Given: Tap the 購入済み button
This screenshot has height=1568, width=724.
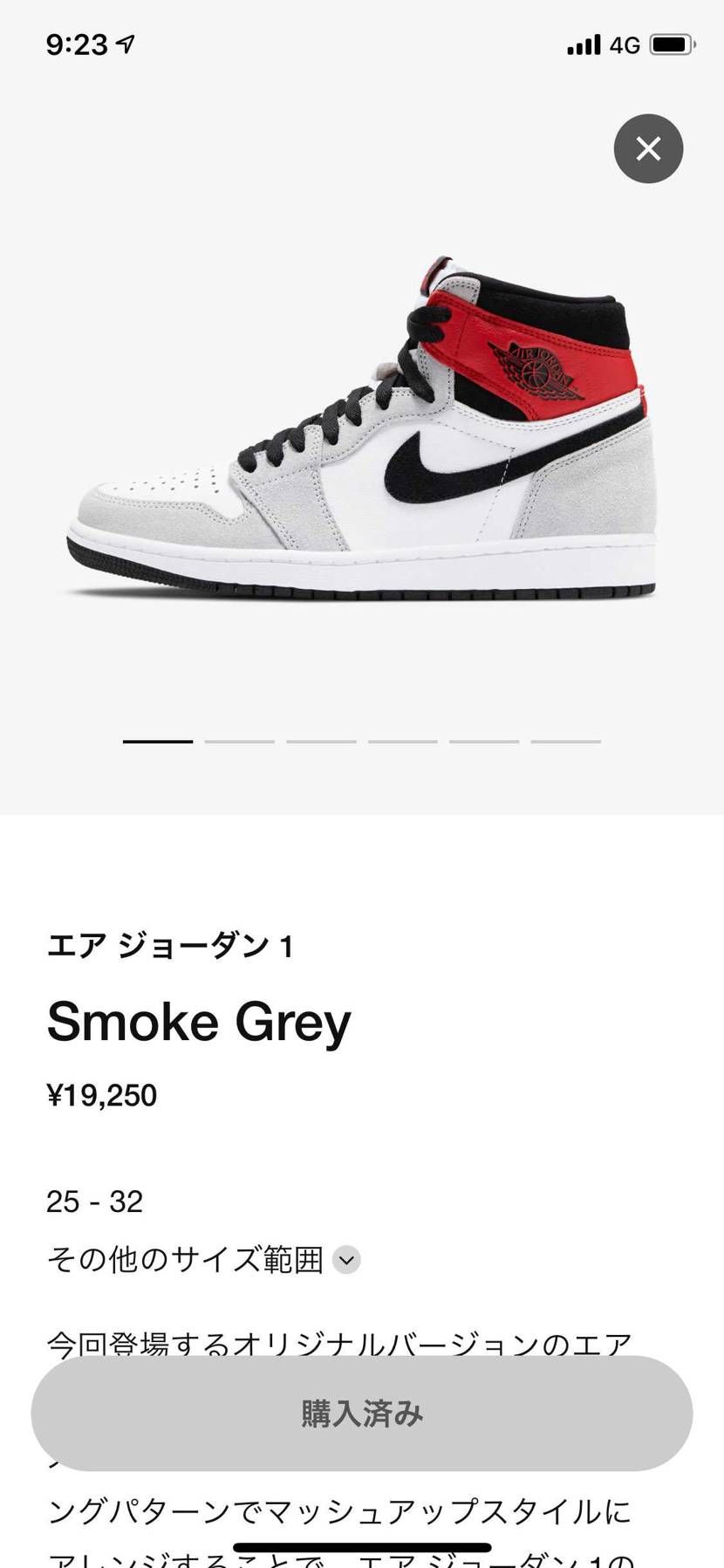Looking at the screenshot, I should pos(362,1415).
